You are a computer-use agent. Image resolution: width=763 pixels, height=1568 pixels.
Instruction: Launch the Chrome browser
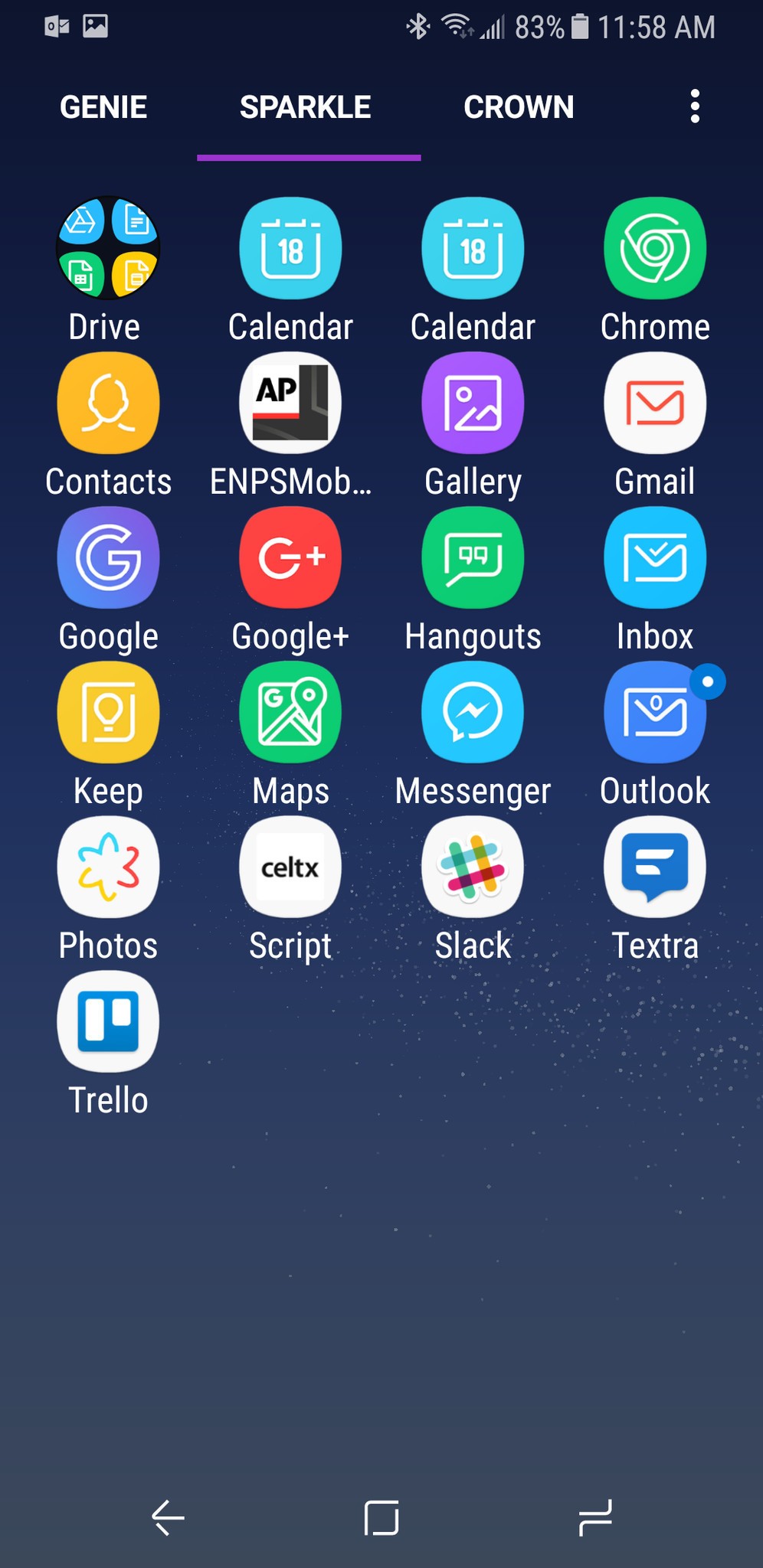click(655, 248)
